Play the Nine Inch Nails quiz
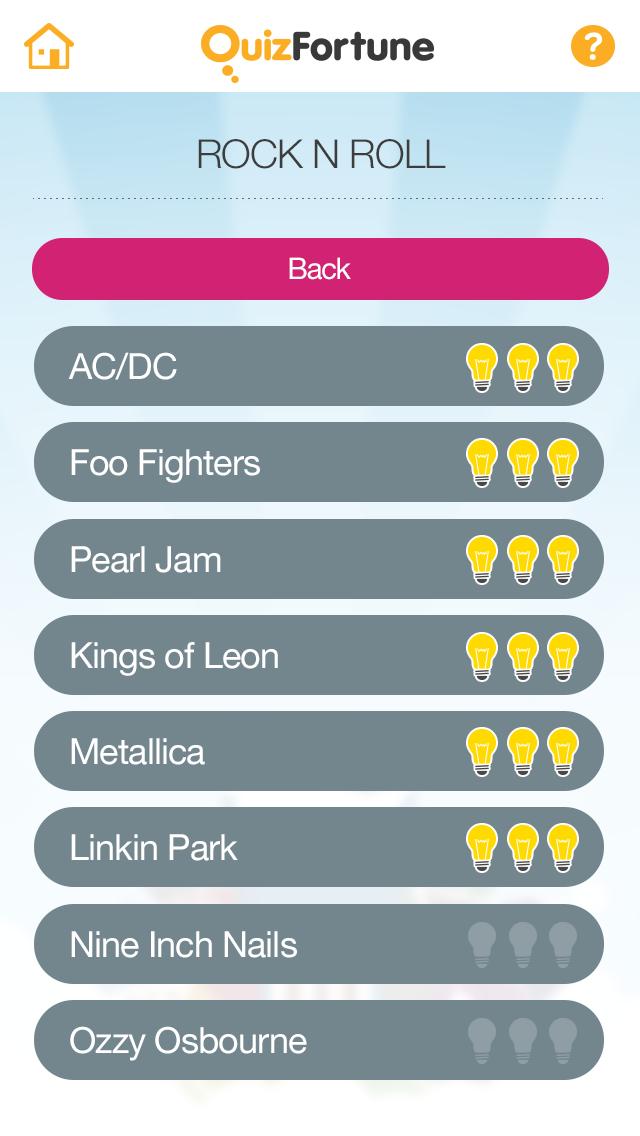This screenshot has width=640, height=1136. 319,944
